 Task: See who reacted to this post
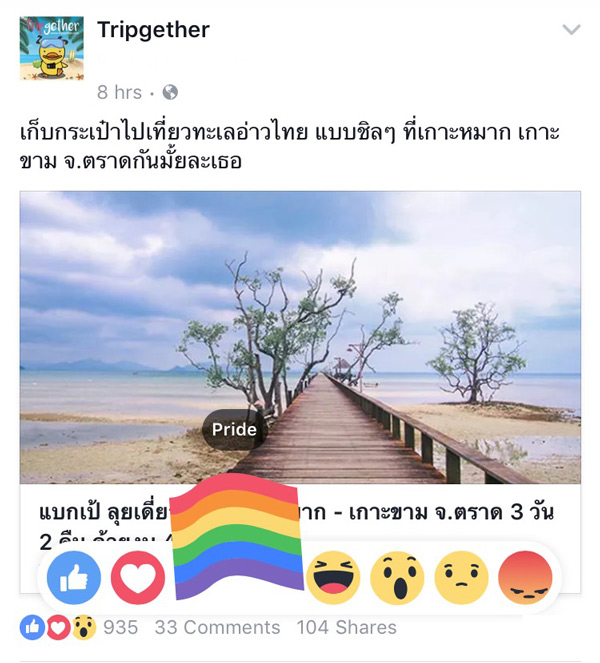pos(78,628)
